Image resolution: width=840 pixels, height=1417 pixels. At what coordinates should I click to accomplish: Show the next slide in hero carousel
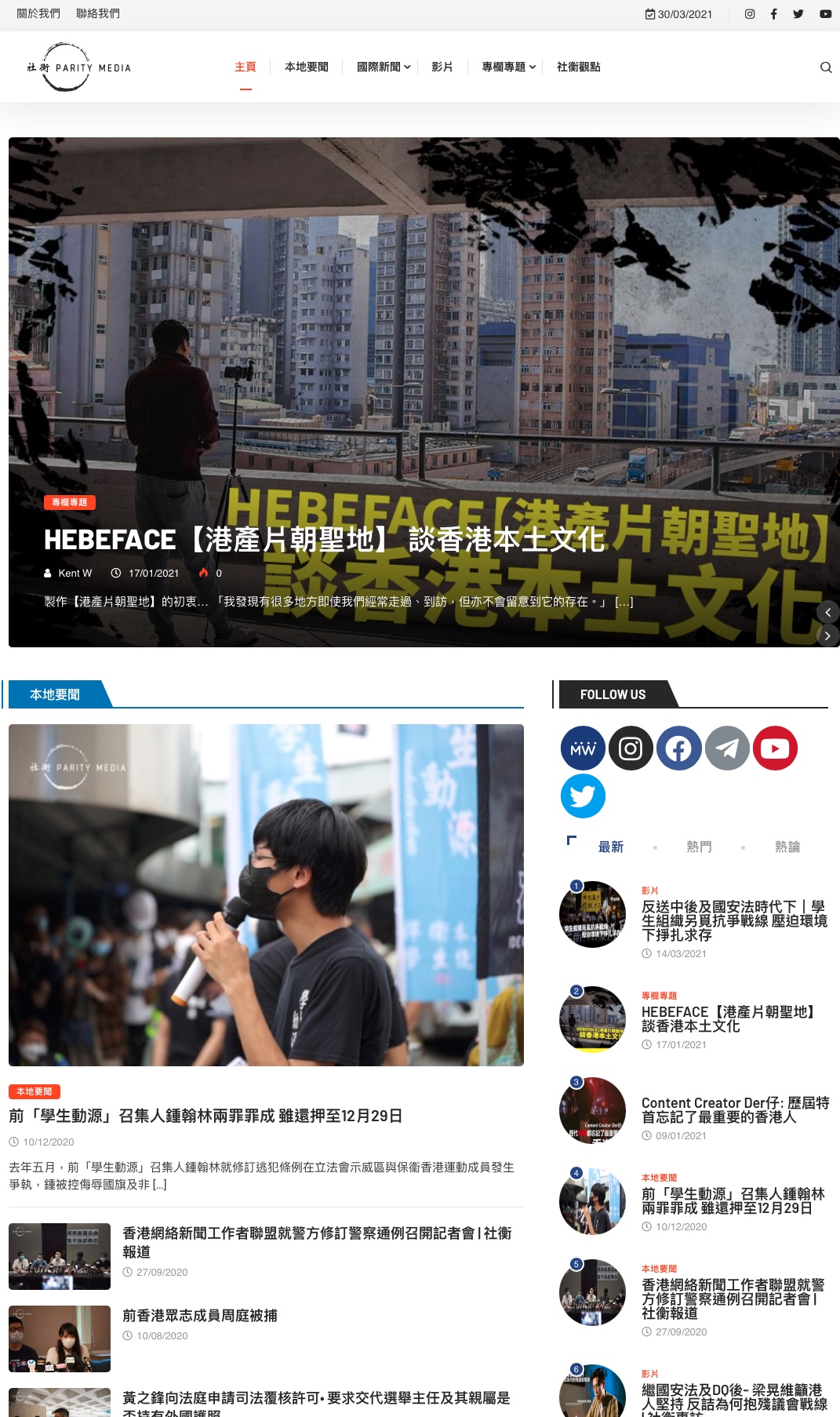tap(827, 636)
